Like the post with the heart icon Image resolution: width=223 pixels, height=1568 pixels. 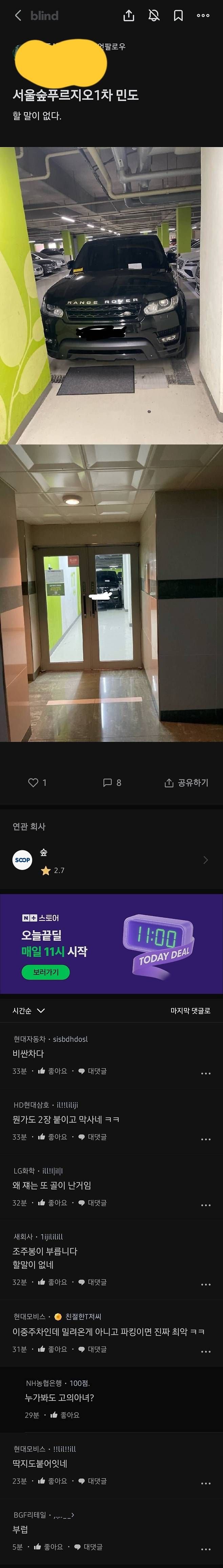tap(34, 783)
